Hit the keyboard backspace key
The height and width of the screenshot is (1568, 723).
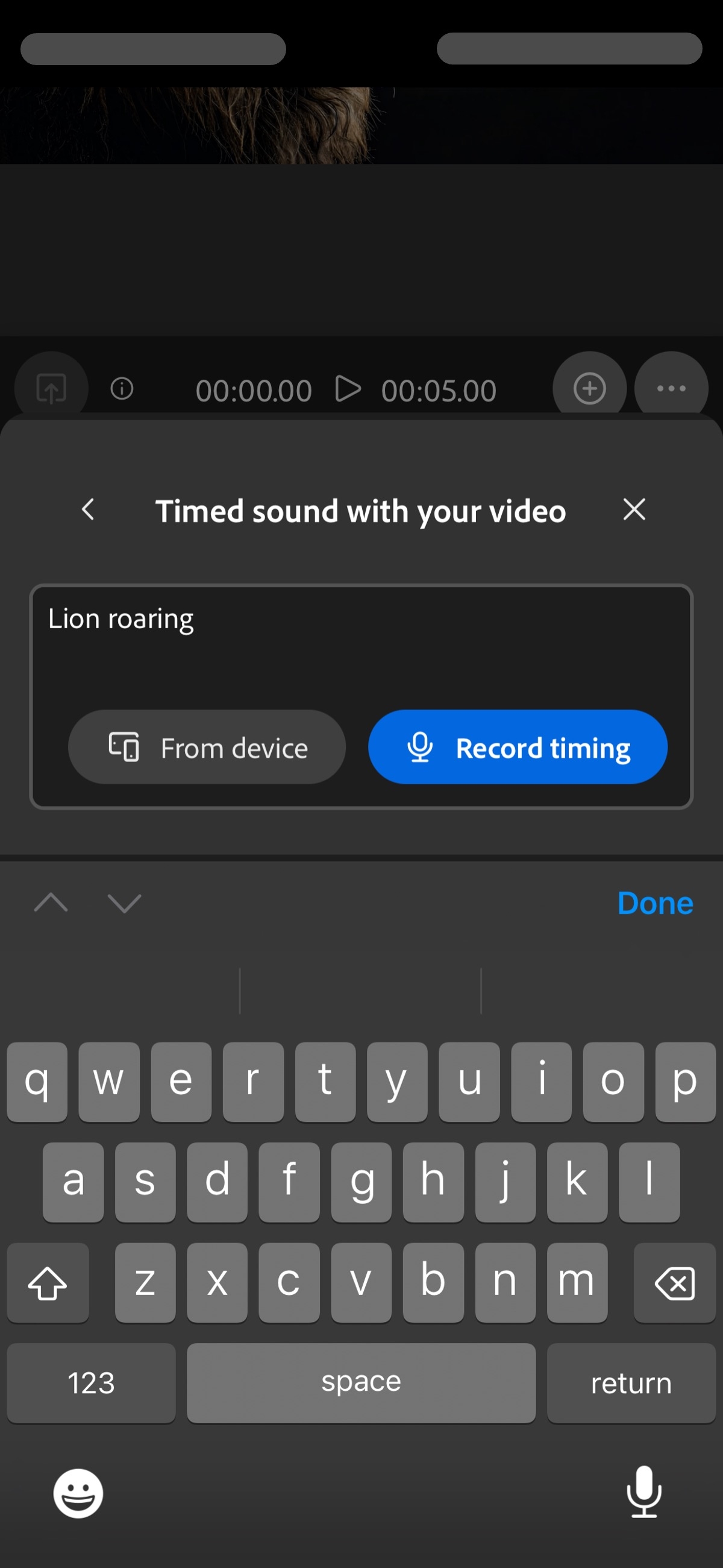(674, 1283)
